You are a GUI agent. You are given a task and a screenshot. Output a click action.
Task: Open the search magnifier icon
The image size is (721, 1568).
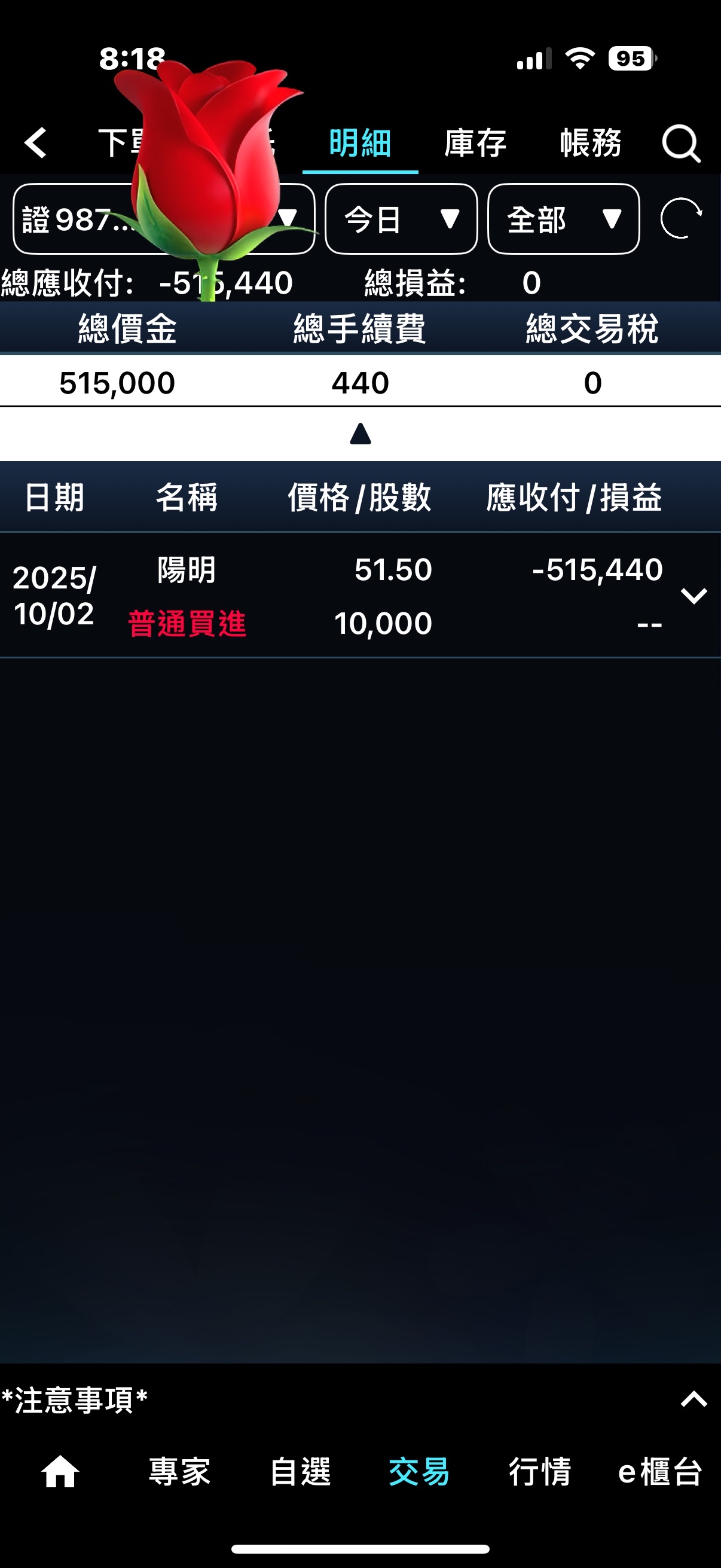point(681,144)
